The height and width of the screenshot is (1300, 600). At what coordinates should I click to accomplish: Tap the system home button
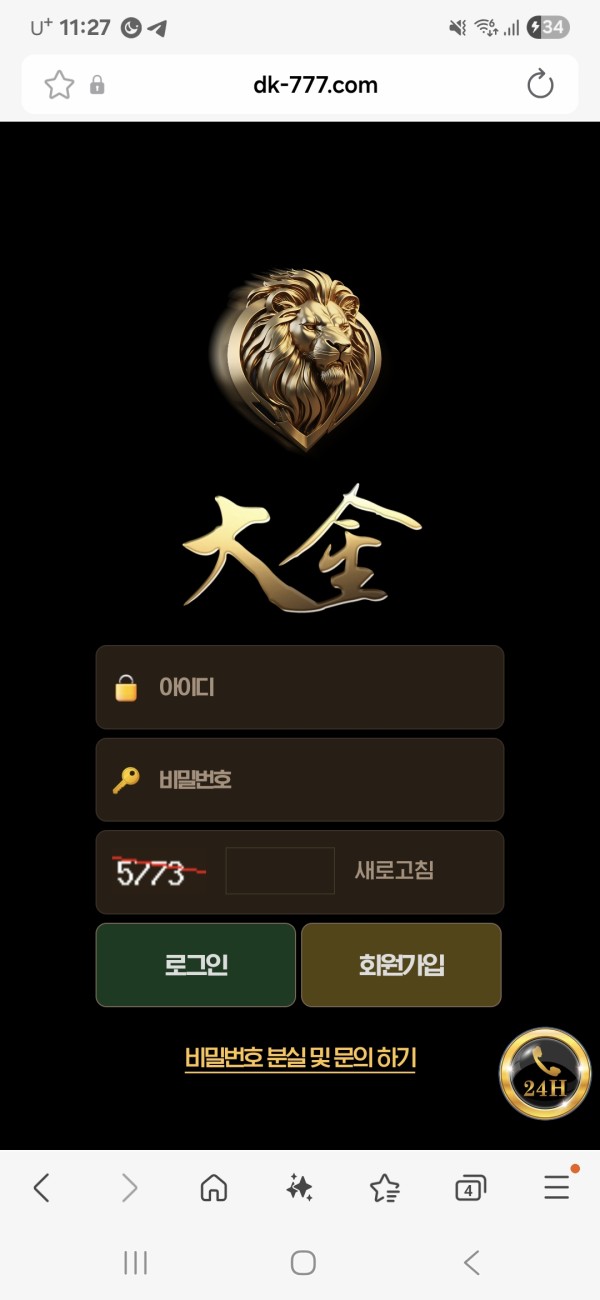click(303, 1263)
